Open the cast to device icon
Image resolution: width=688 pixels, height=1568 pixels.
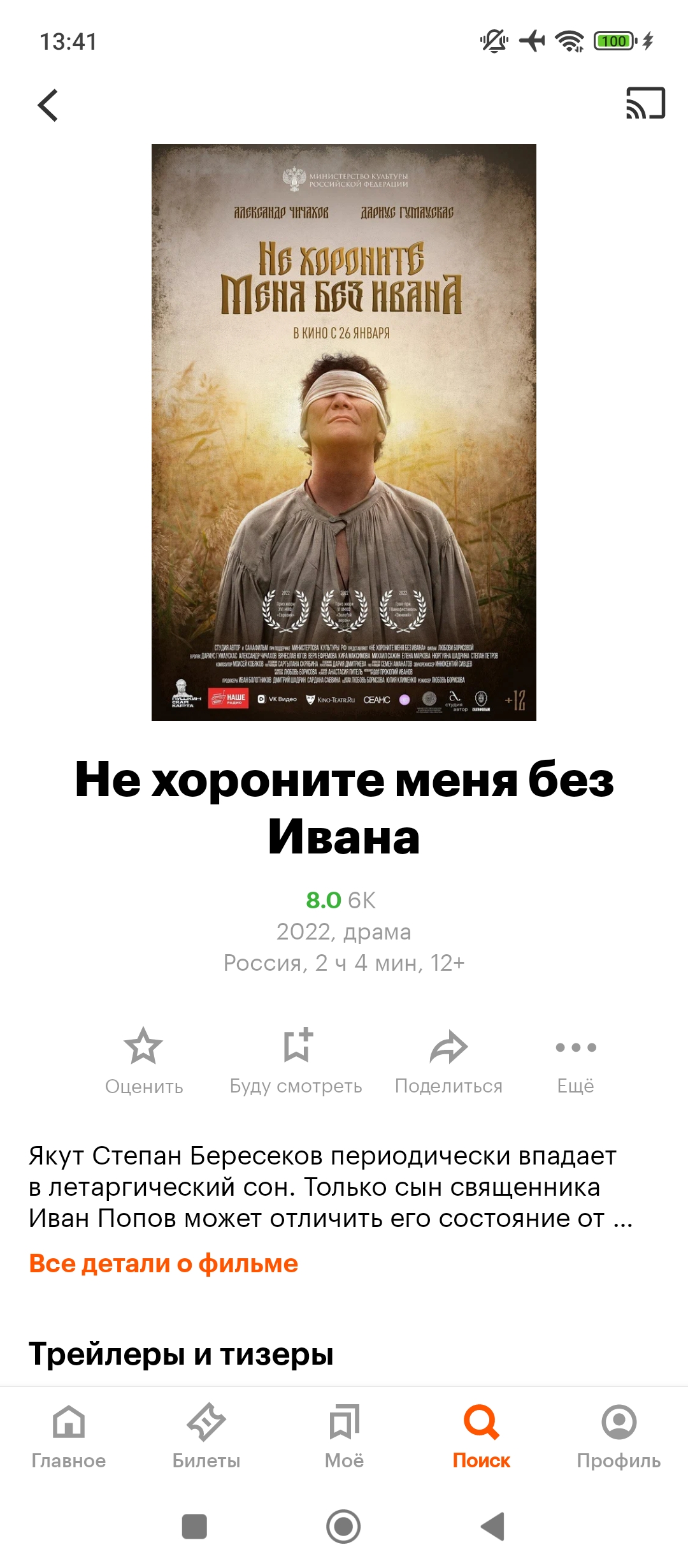click(x=645, y=103)
